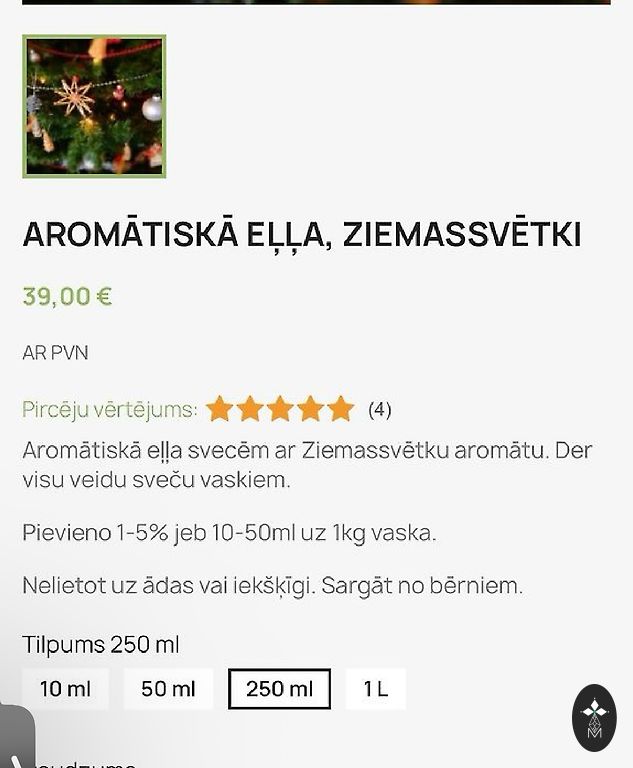The height and width of the screenshot is (768, 633).
Task: Tap the round floating logo button
Action: click(594, 718)
